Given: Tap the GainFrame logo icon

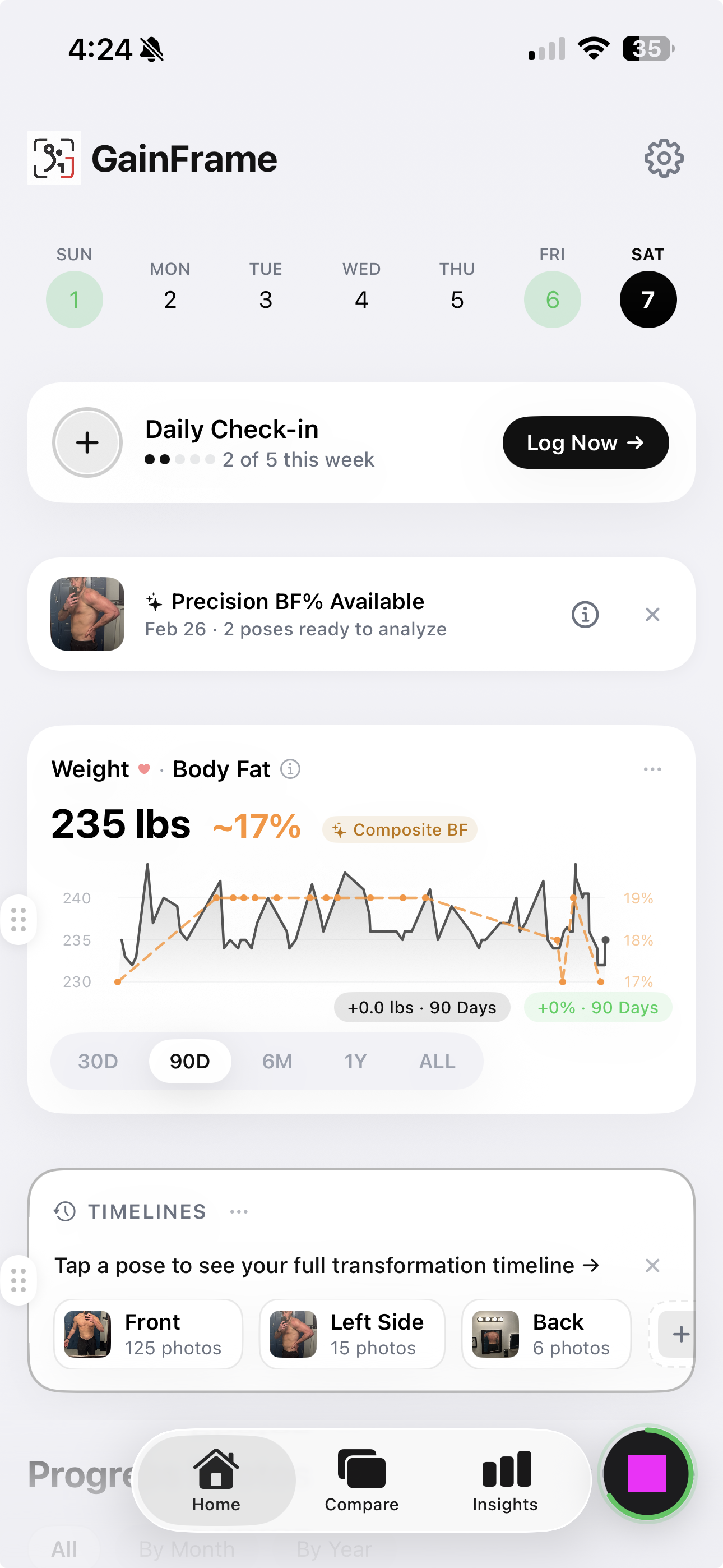Looking at the screenshot, I should [54, 158].
